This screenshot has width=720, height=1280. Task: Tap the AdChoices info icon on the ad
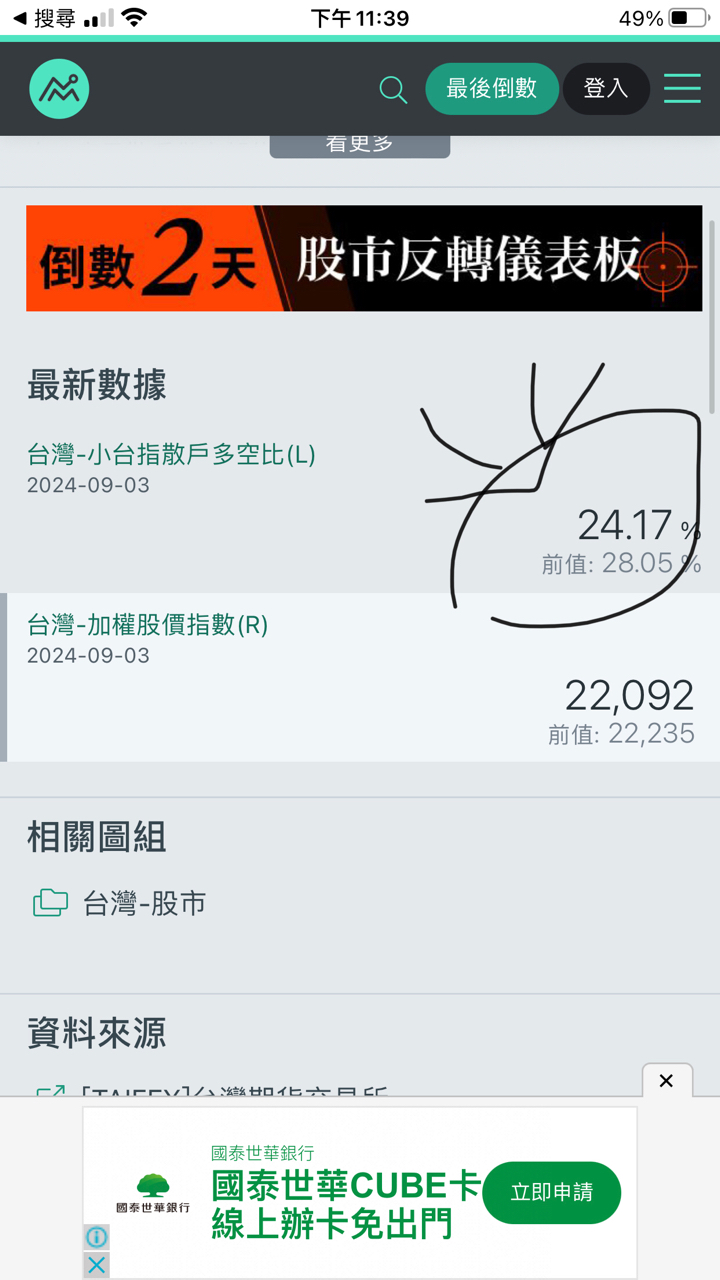(x=96, y=1237)
